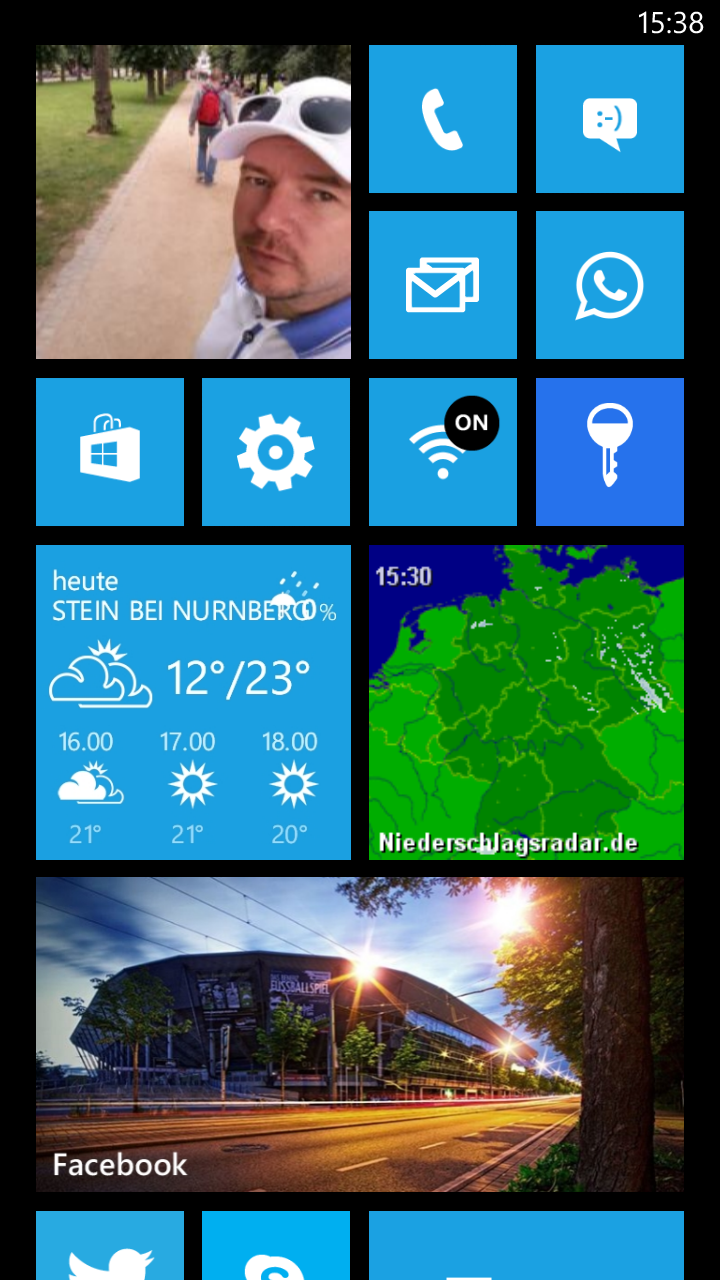The width and height of the screenshot is (720, 1280).
Task: Open the key tile app
Action: click(610, 452)
